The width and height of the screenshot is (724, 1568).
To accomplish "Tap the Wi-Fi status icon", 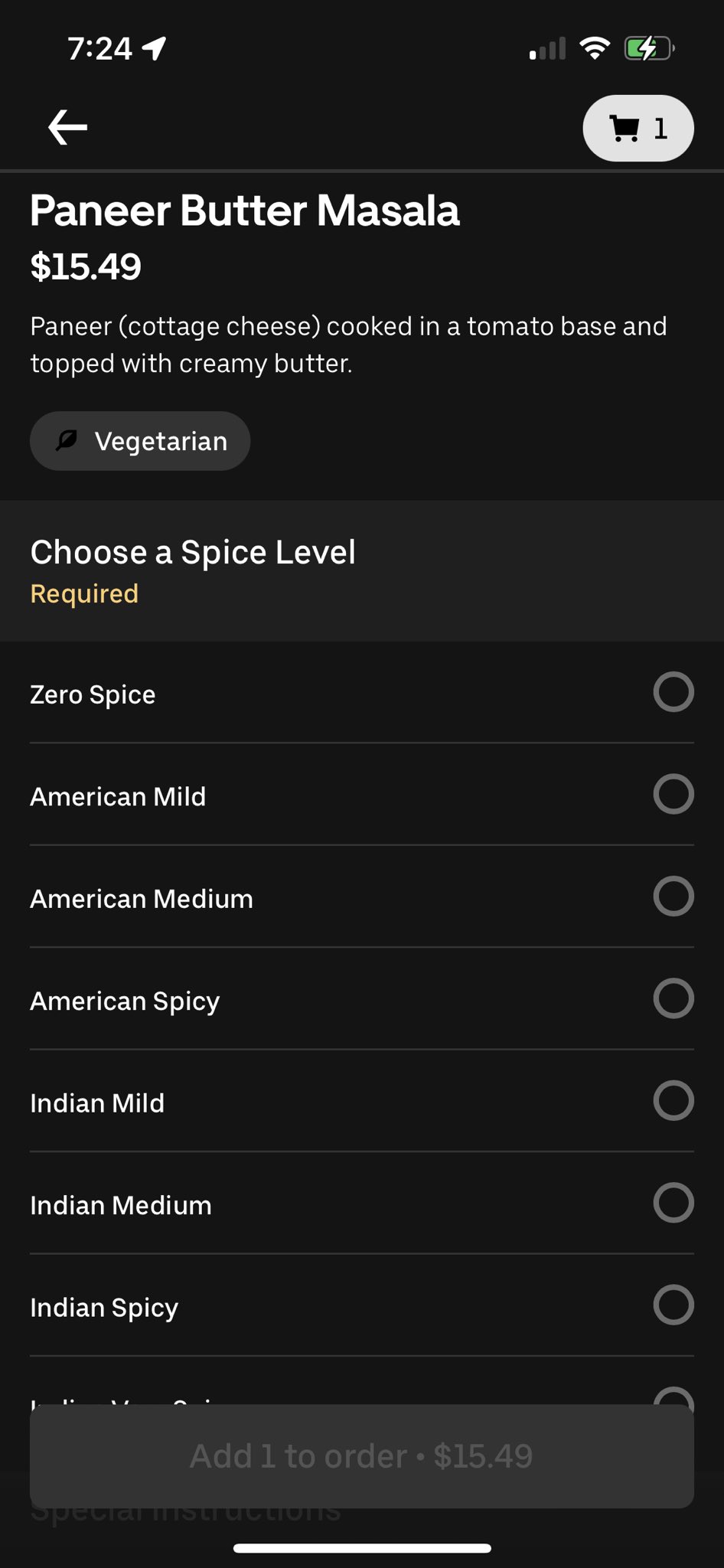I will pyautogui.click(x=596, y=47).
